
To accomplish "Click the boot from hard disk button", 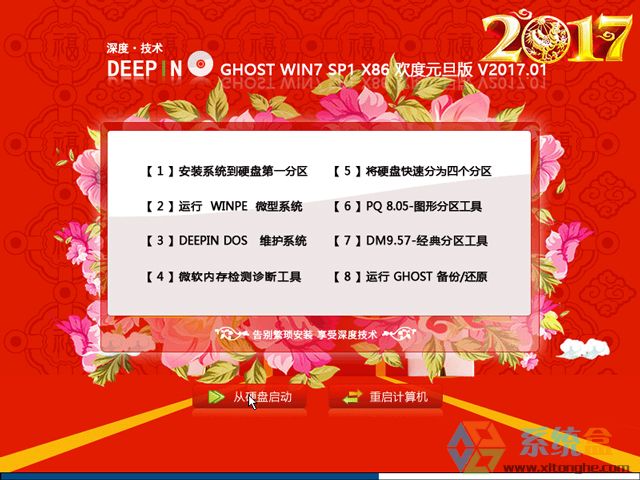I will (250, 397).
